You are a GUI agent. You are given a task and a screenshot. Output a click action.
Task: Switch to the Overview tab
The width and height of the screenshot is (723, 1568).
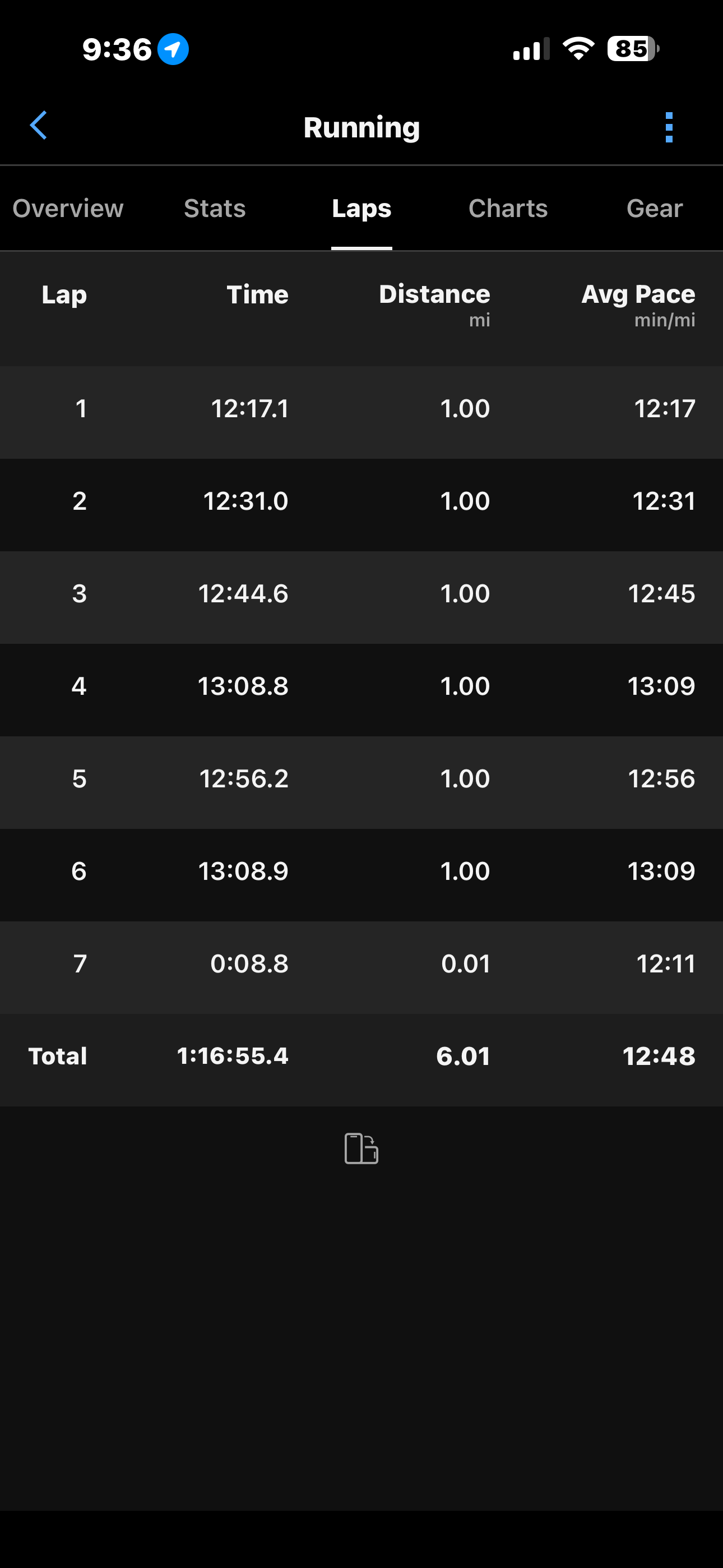pyautogui.click(x=68, y=209)
